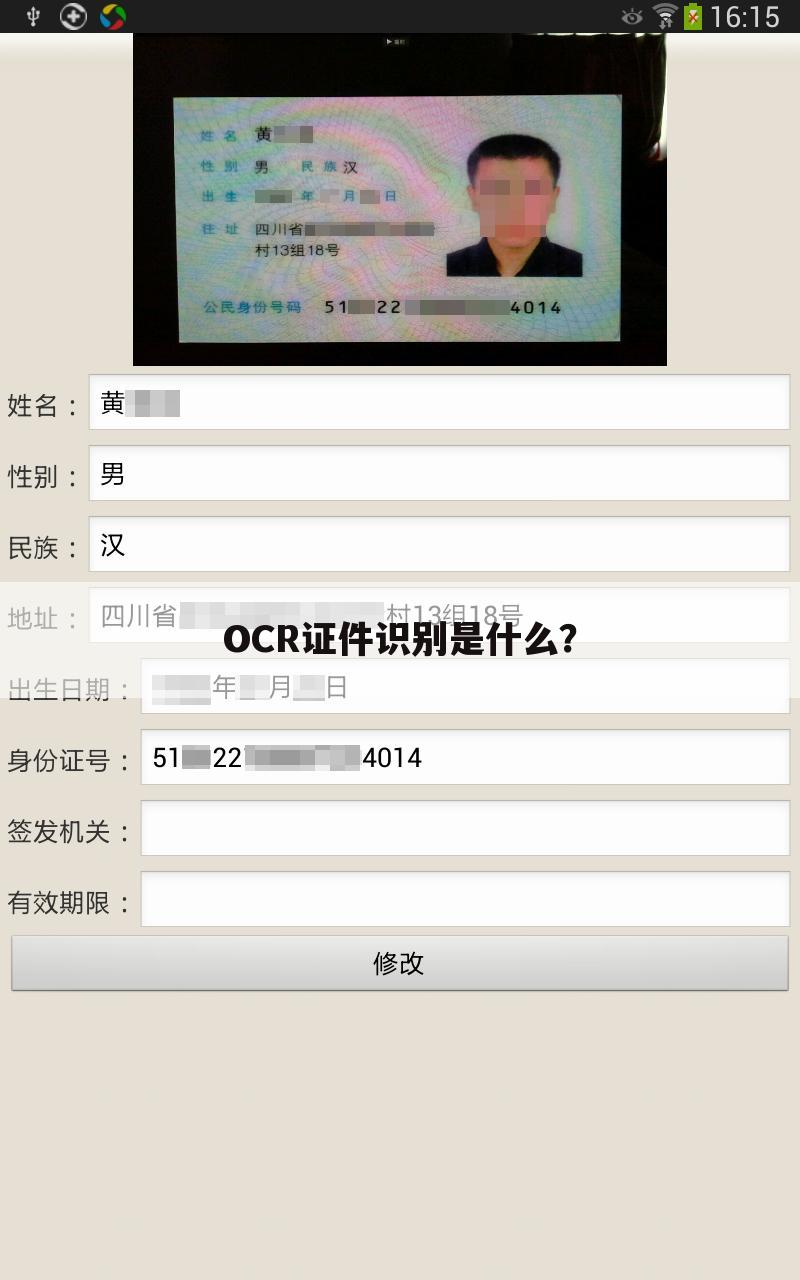Click the empty 有效期限 field
Screen dimensions: 800x1280
463,899
